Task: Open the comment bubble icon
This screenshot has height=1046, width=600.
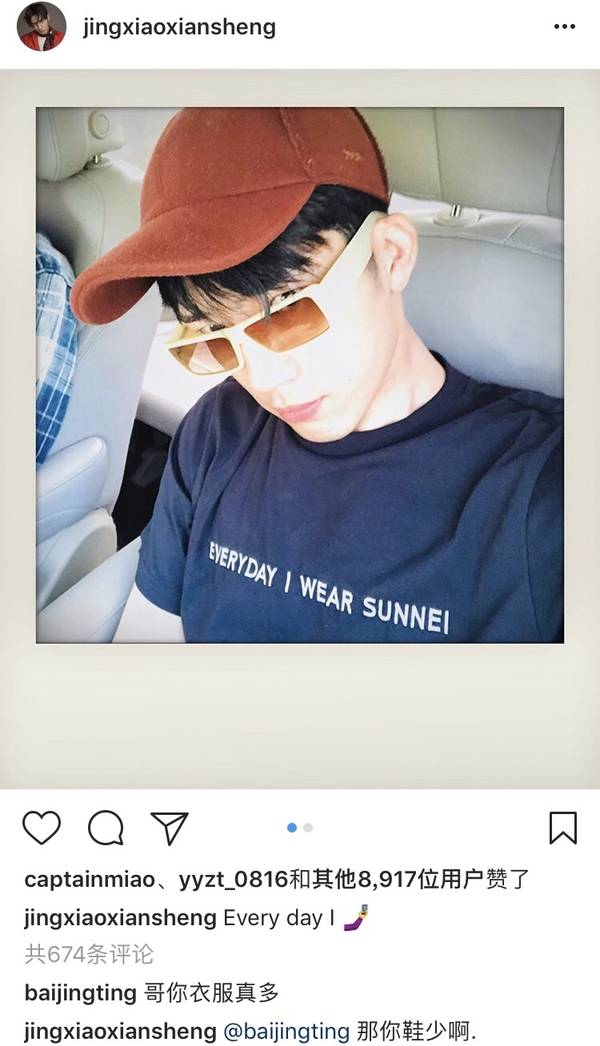Action: (x=106, y=828)
